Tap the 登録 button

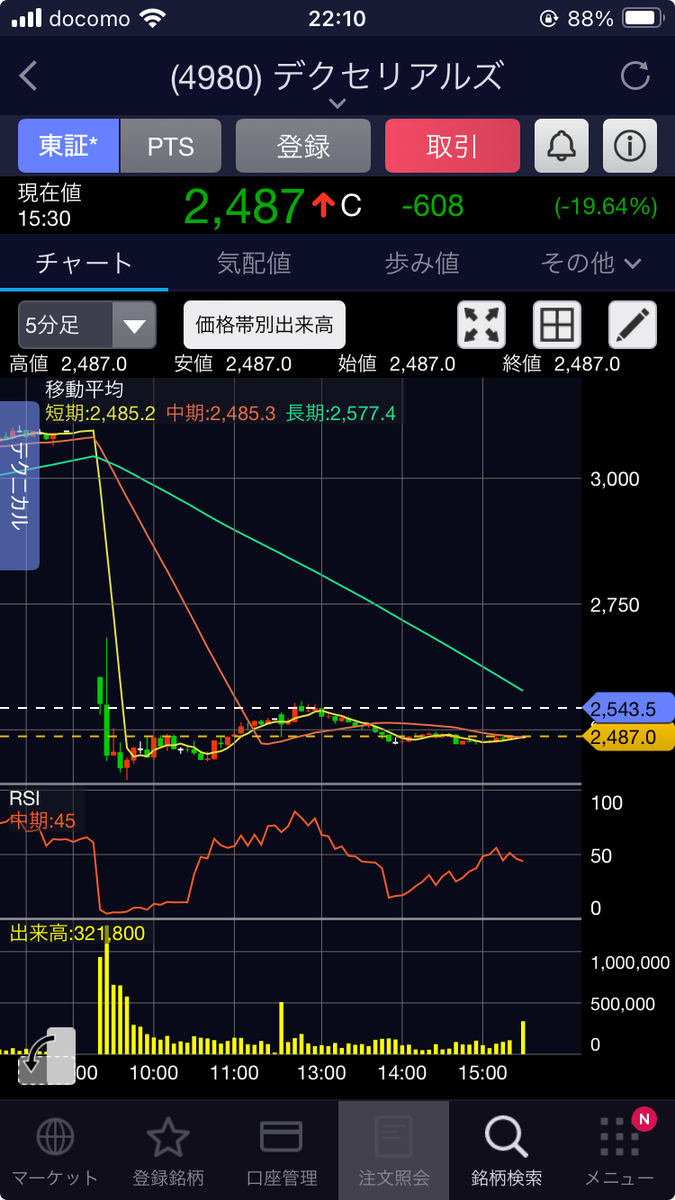point(304,147)
